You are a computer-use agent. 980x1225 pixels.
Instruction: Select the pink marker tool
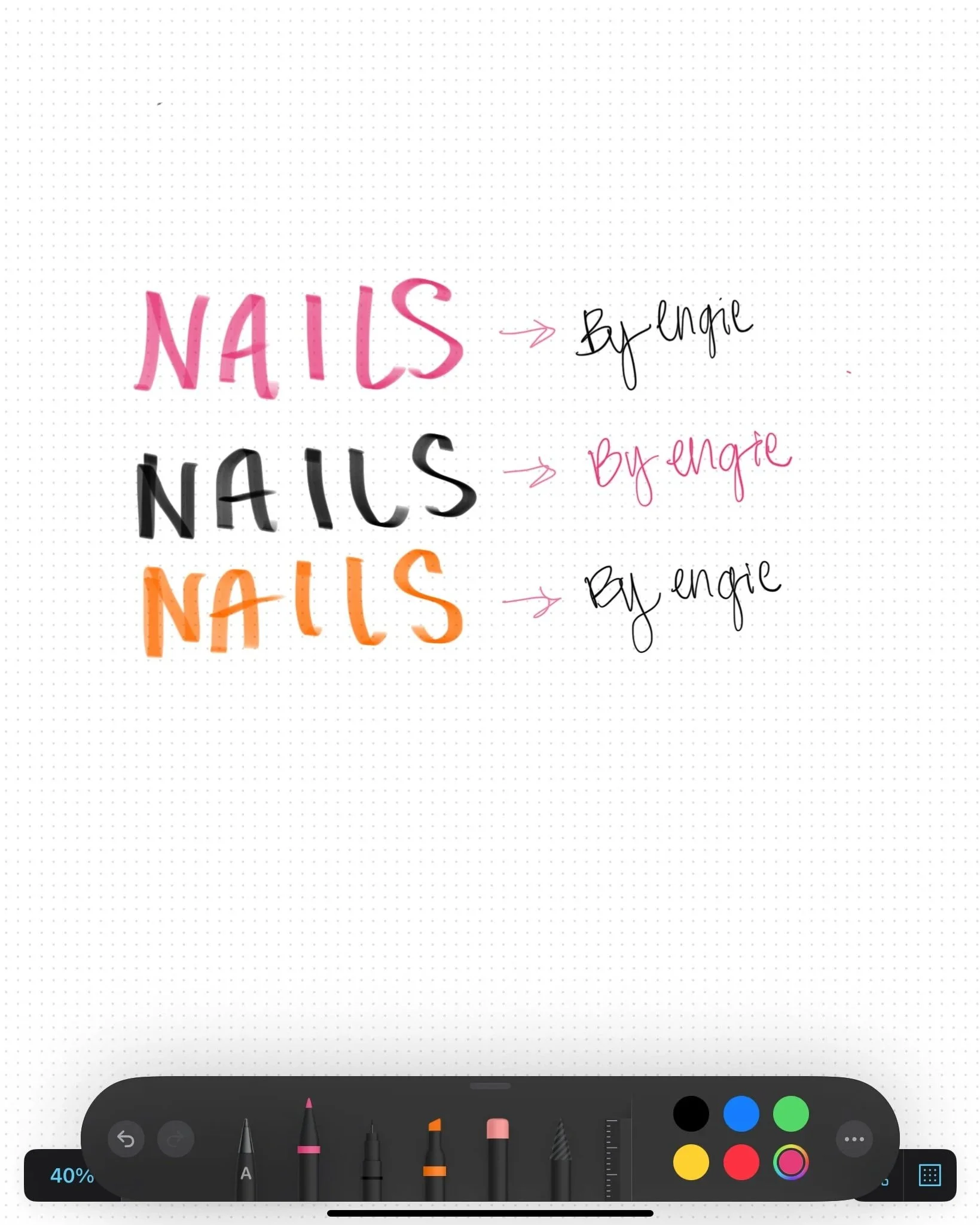point(309,1151)
